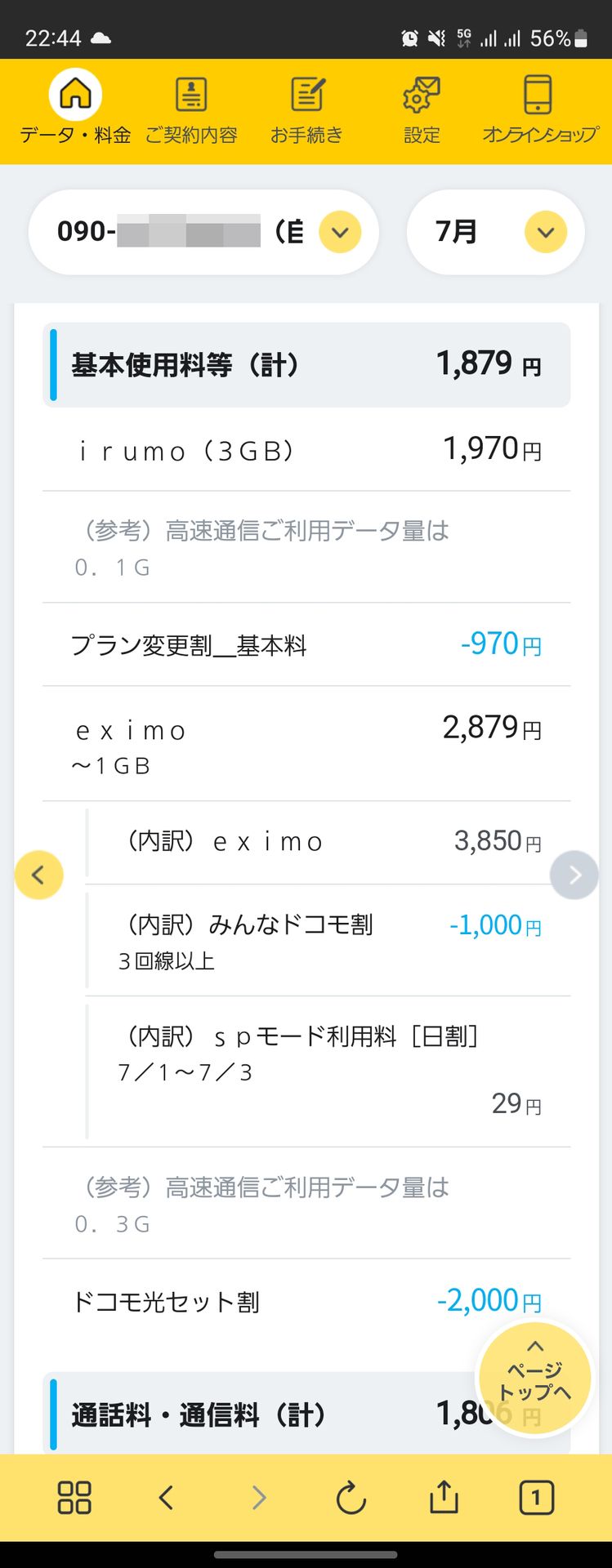Tap the right chevron to see next line
612x1568 pixels.
point(574,875)
